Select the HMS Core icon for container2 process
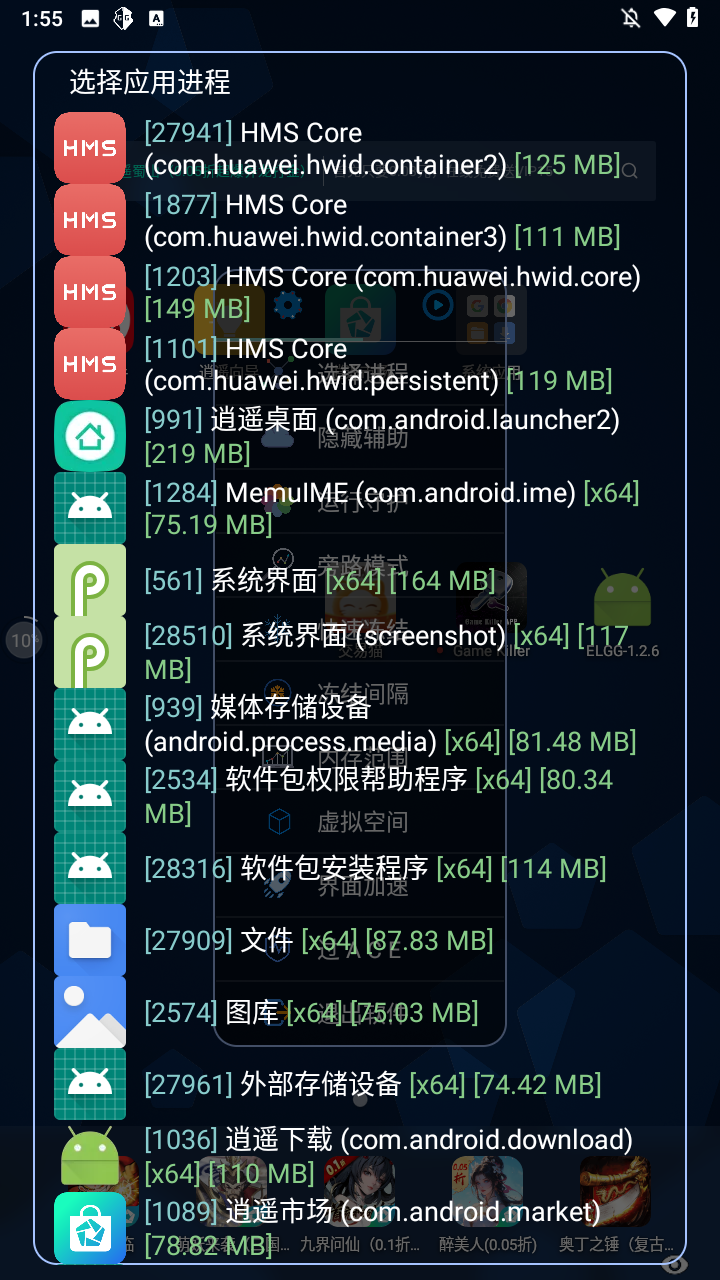Screen dimensions: 720x1280 [x=89, y=148]
